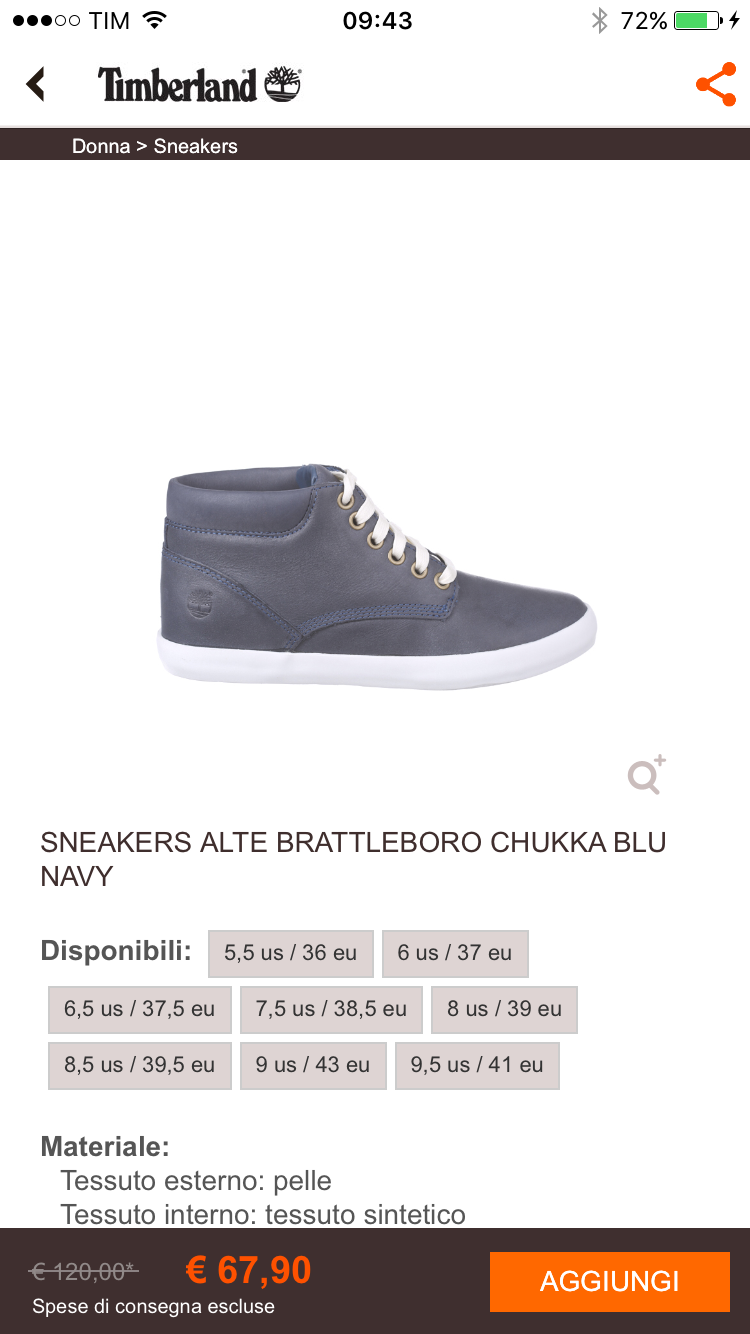Image resolution: width=750 pixels, height=1334 pixels.
Task: Open the Brattleboro Chukka shoe image
Action: [377, 575]
